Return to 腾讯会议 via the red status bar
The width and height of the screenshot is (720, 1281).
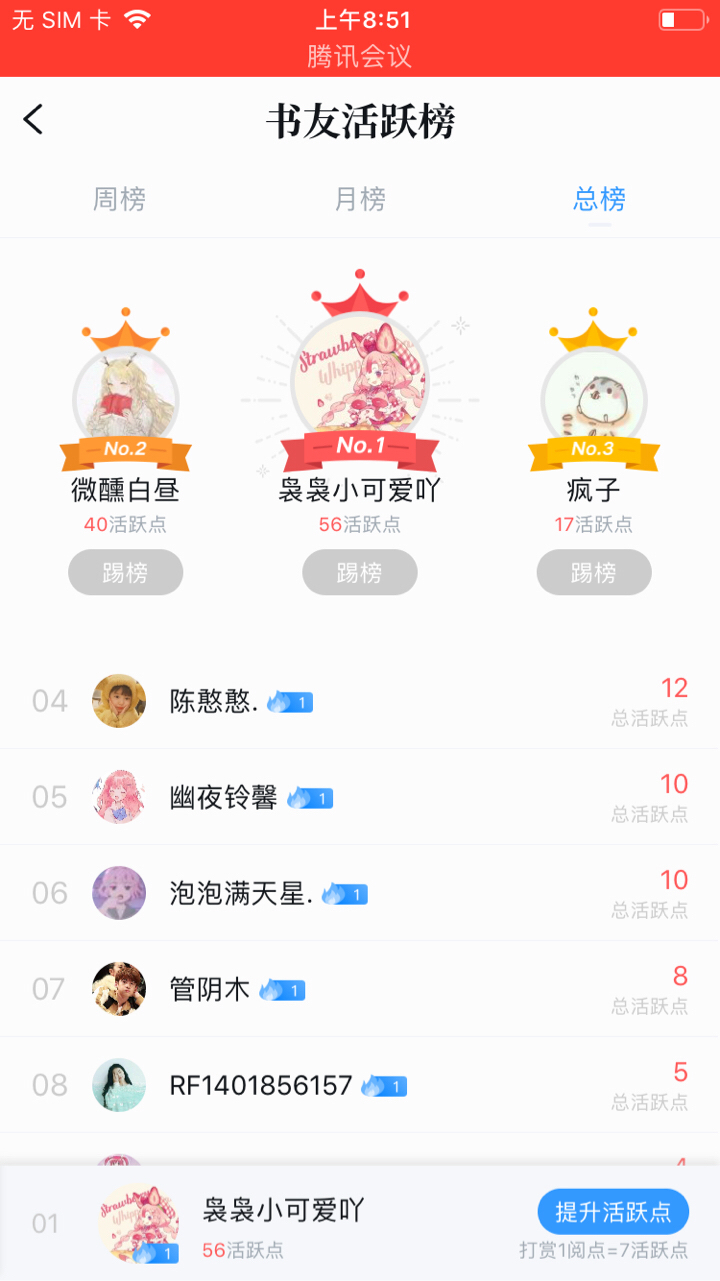(360, 56)
